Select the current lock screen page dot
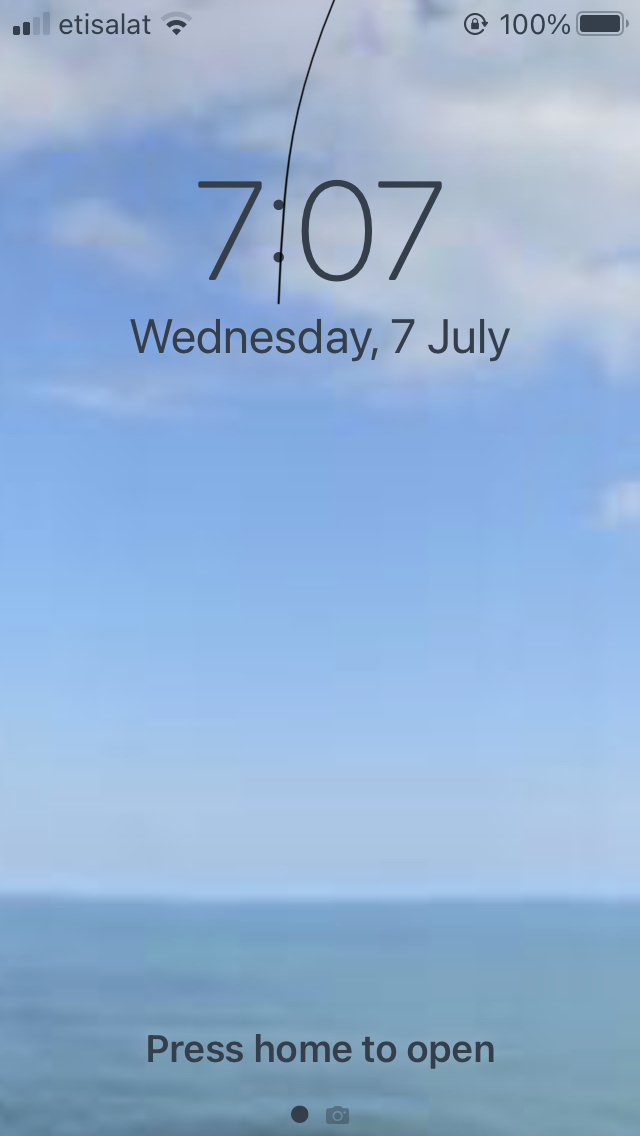The width and height of the screenshot is (640, 1136). coord(299,1114)
